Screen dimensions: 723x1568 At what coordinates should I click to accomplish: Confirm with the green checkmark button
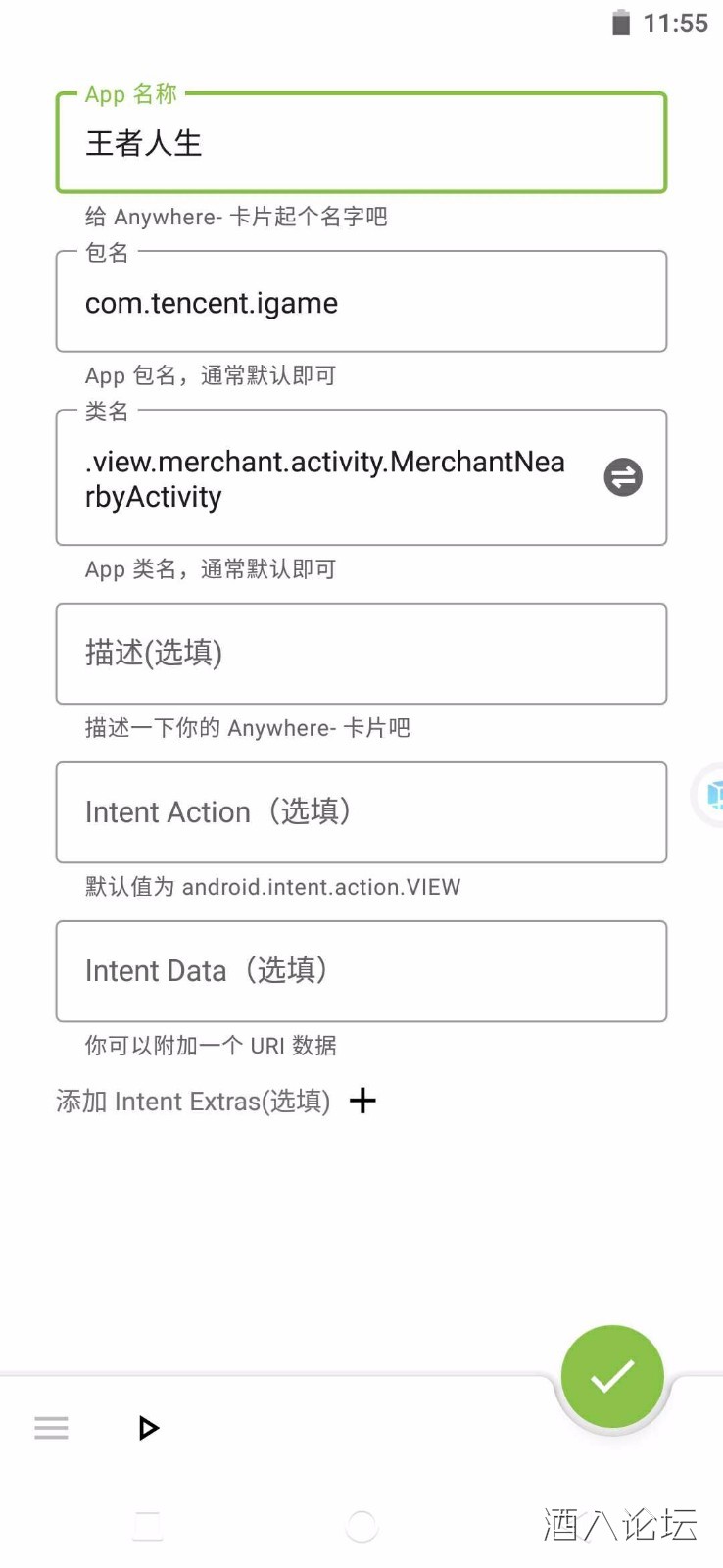point(612,1376)
